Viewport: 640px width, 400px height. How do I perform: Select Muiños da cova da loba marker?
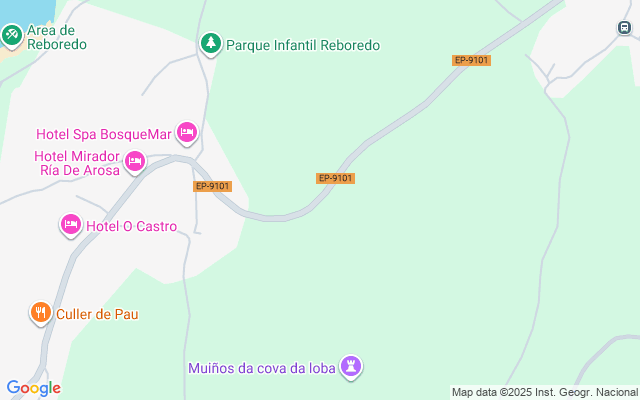[351, 367]
